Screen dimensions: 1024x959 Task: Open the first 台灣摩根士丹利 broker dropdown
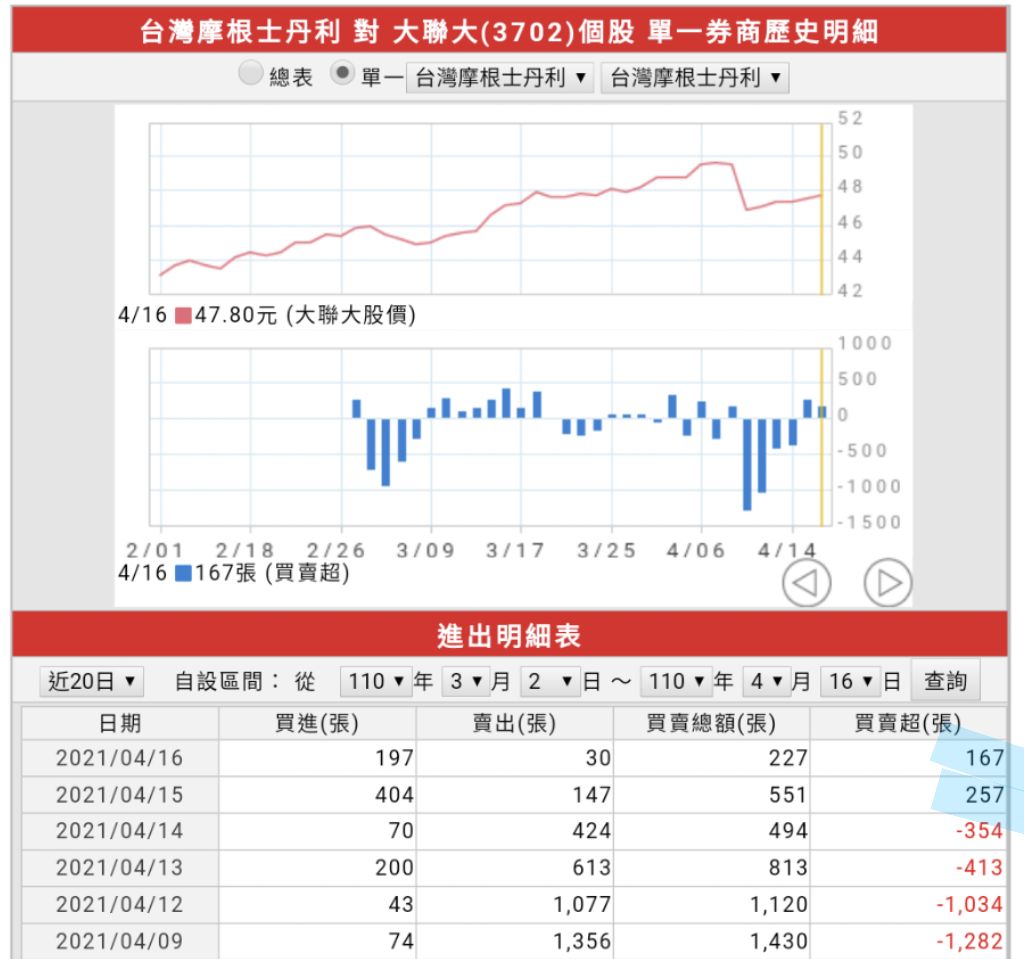point(500,78)
